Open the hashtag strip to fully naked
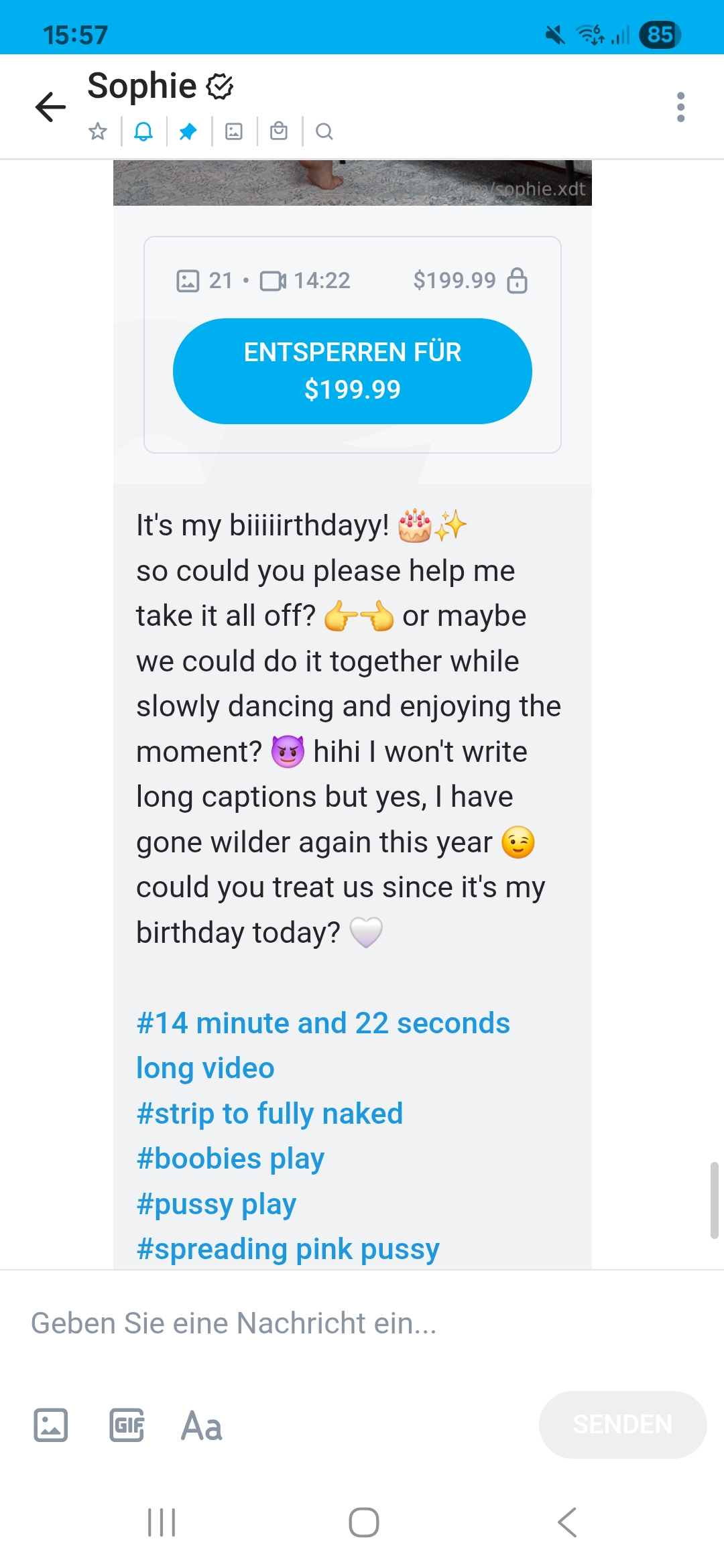724x1568 pixels. pyautogui.click(x=269, y=1114)
